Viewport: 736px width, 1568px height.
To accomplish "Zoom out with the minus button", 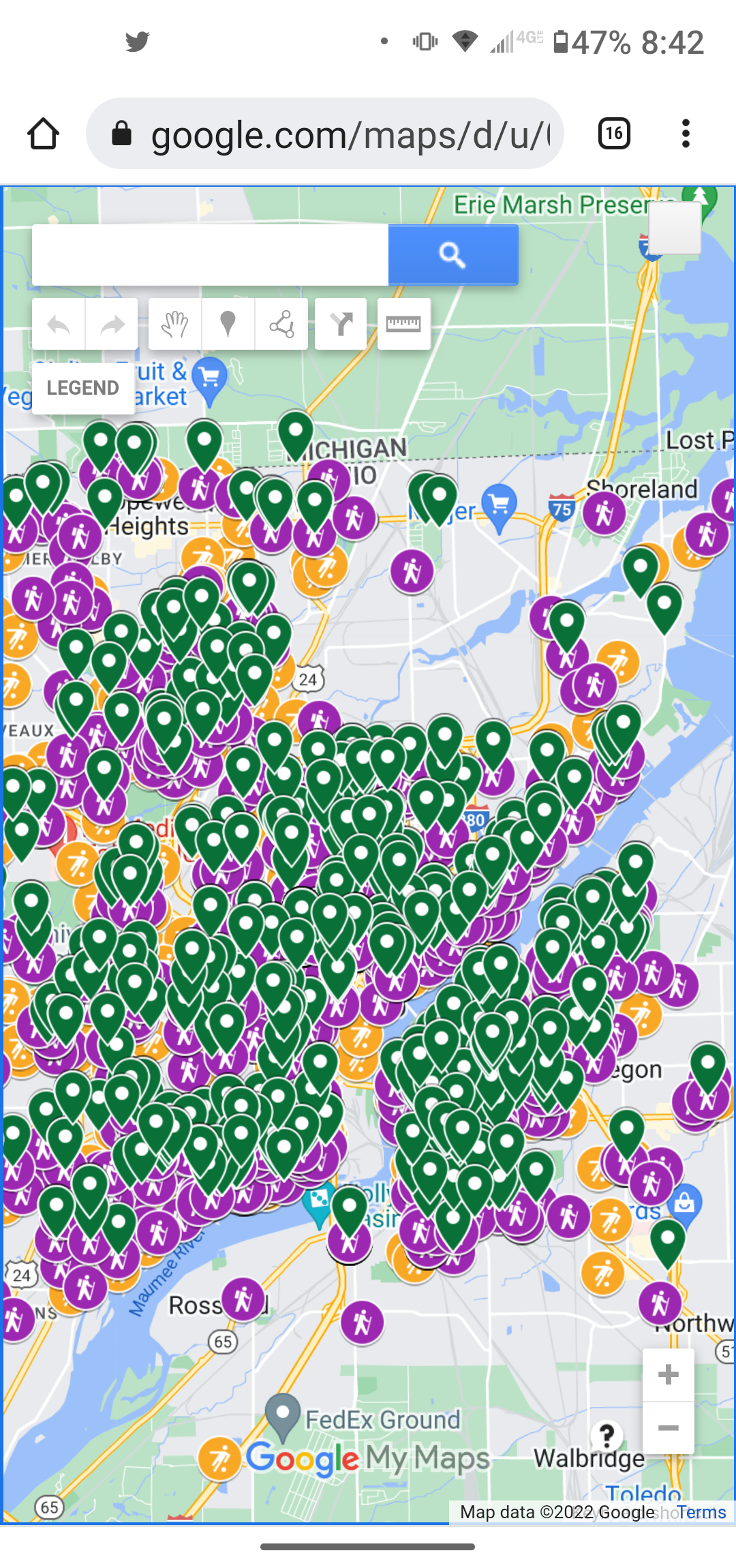I will coord(668,1428).
